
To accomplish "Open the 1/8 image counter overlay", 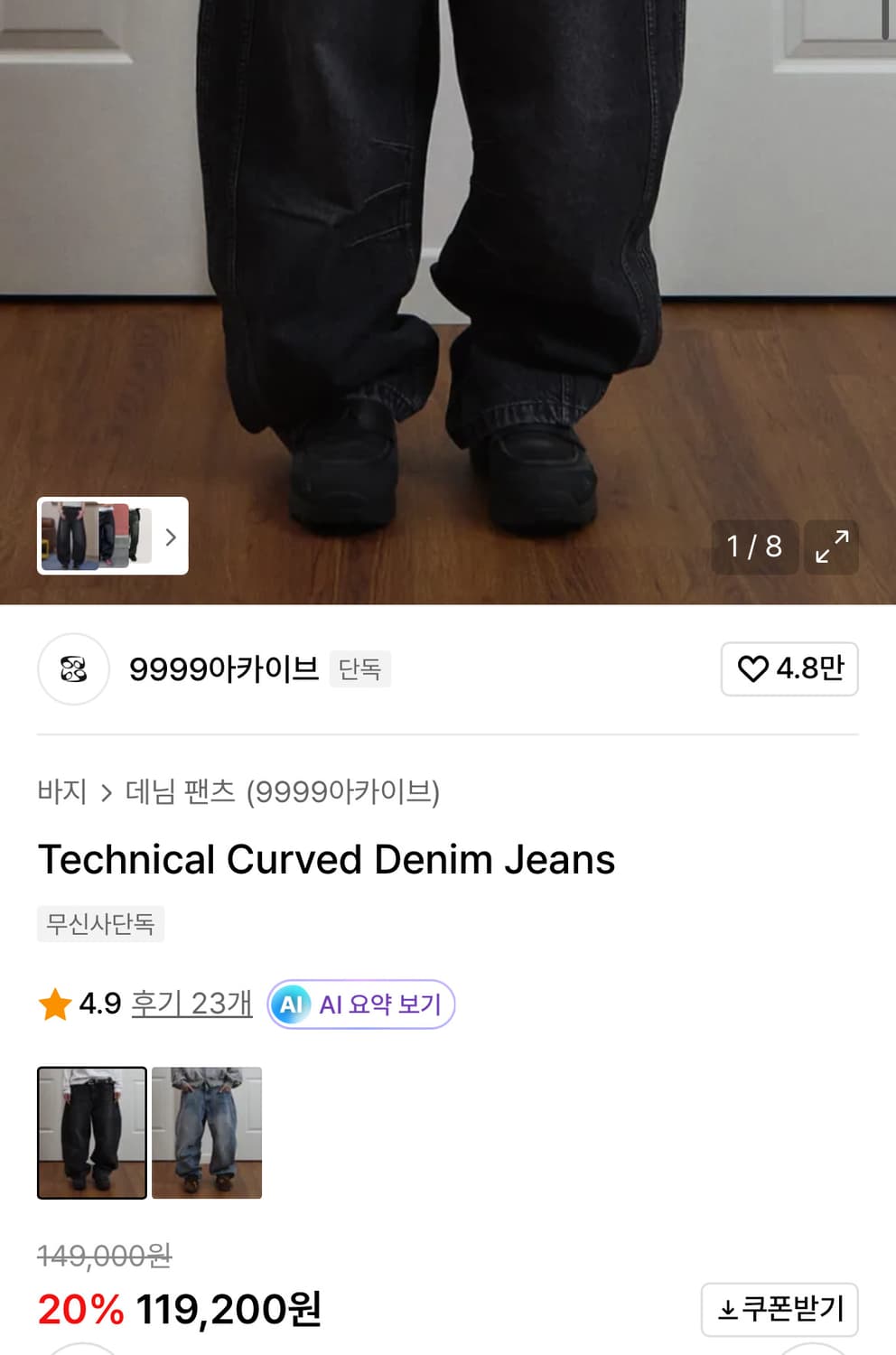I will click(755, 547).
